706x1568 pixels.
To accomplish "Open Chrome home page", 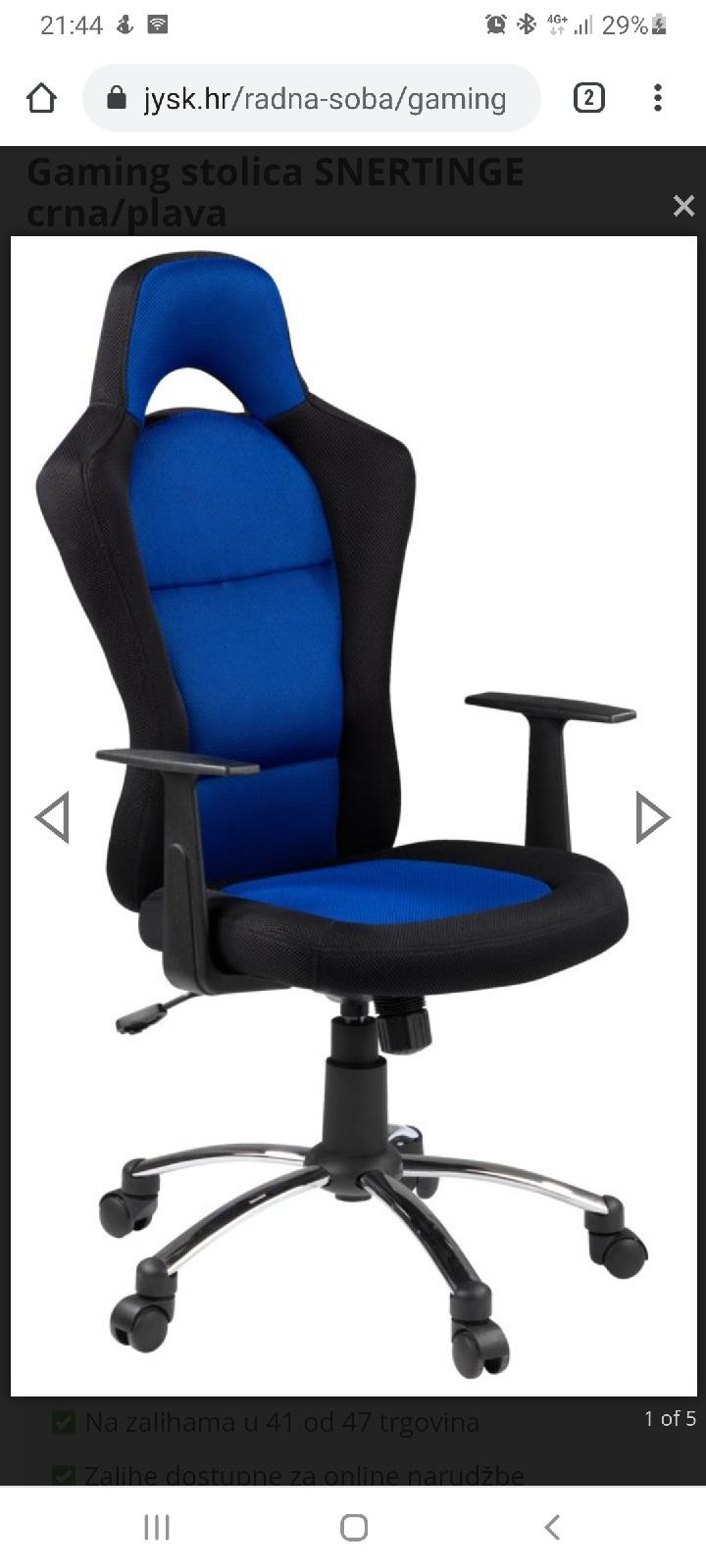I will pos(41,98).
